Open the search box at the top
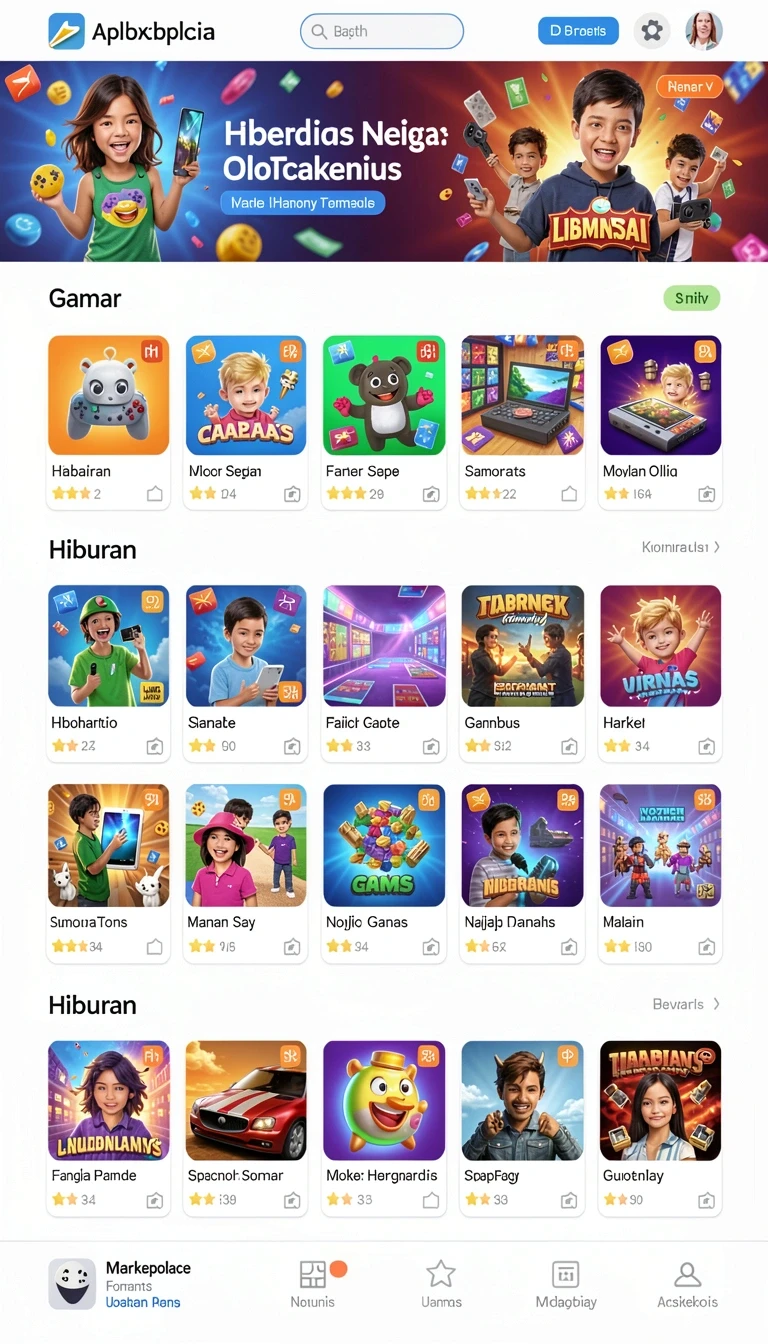This screenshot has height=1344, width=768. click(382, 31)
